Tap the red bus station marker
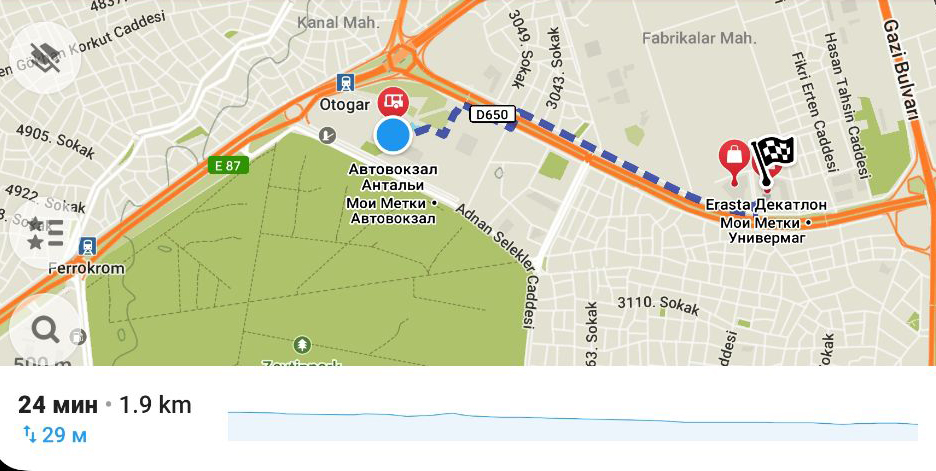This screenshot has width=936, height=471. [393, 101]
